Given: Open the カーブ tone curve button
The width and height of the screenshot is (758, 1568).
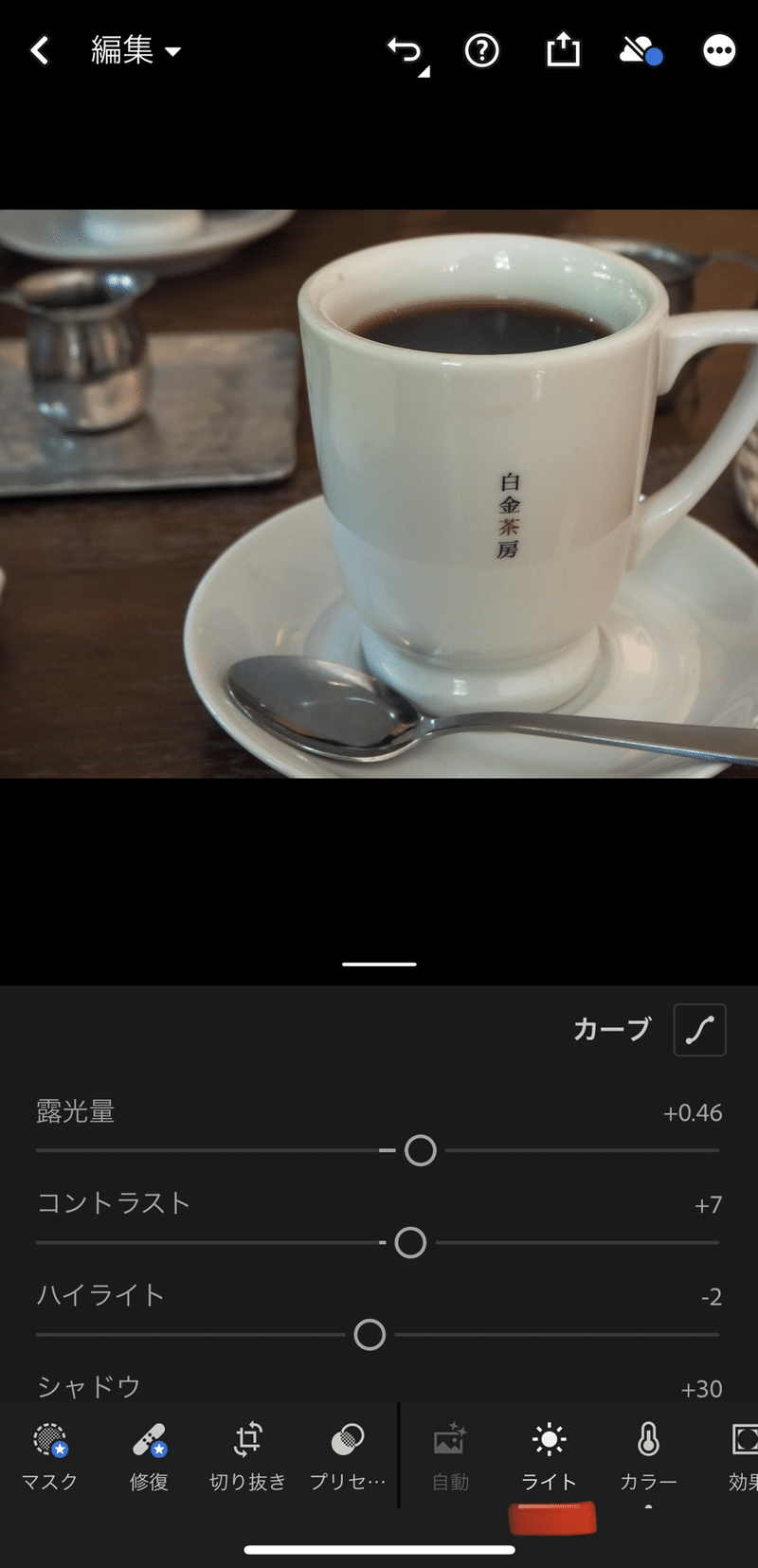Looking at the screenshot, I should point(699,1030).
